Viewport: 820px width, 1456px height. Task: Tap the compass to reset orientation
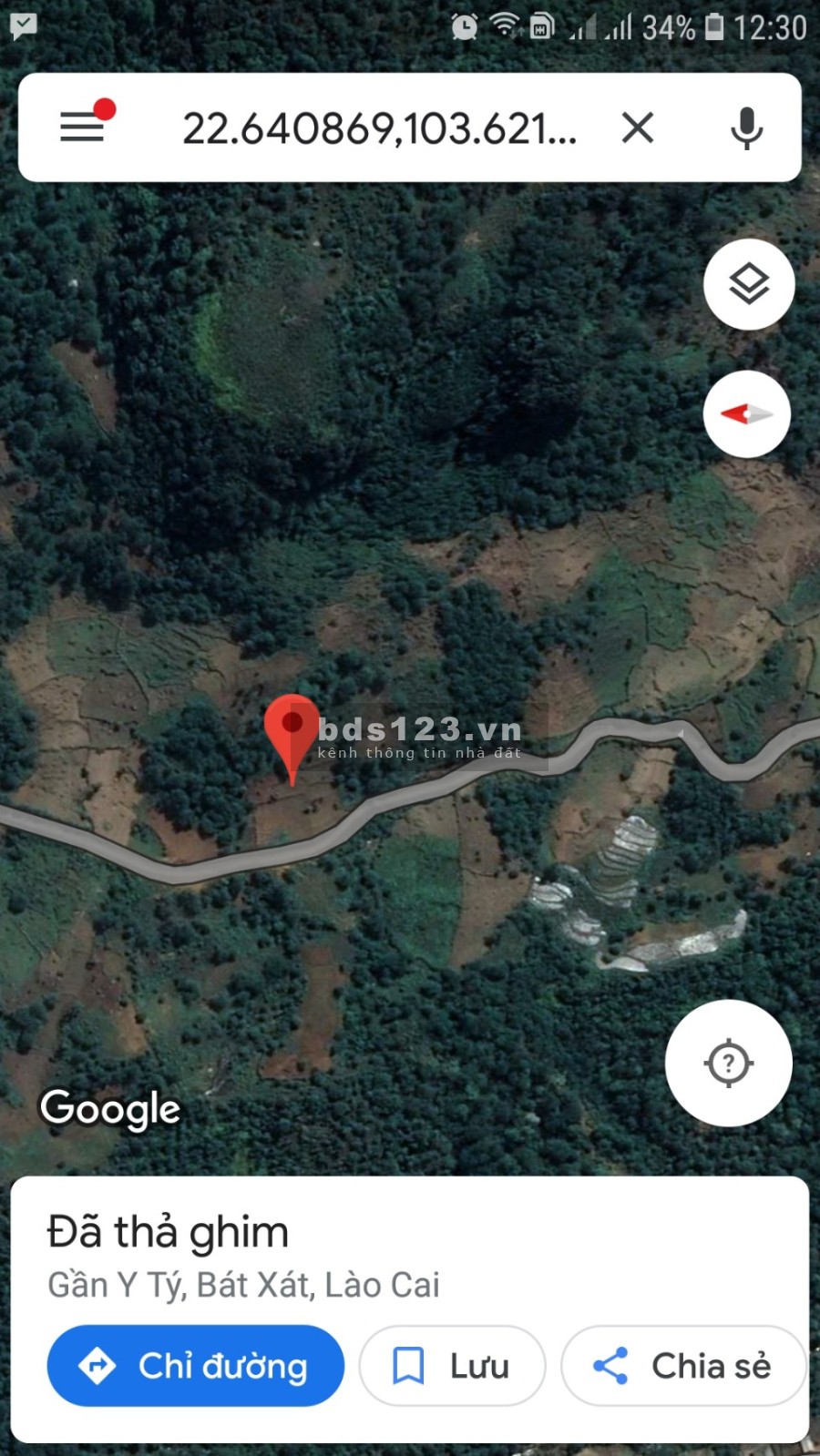point(747,414)
